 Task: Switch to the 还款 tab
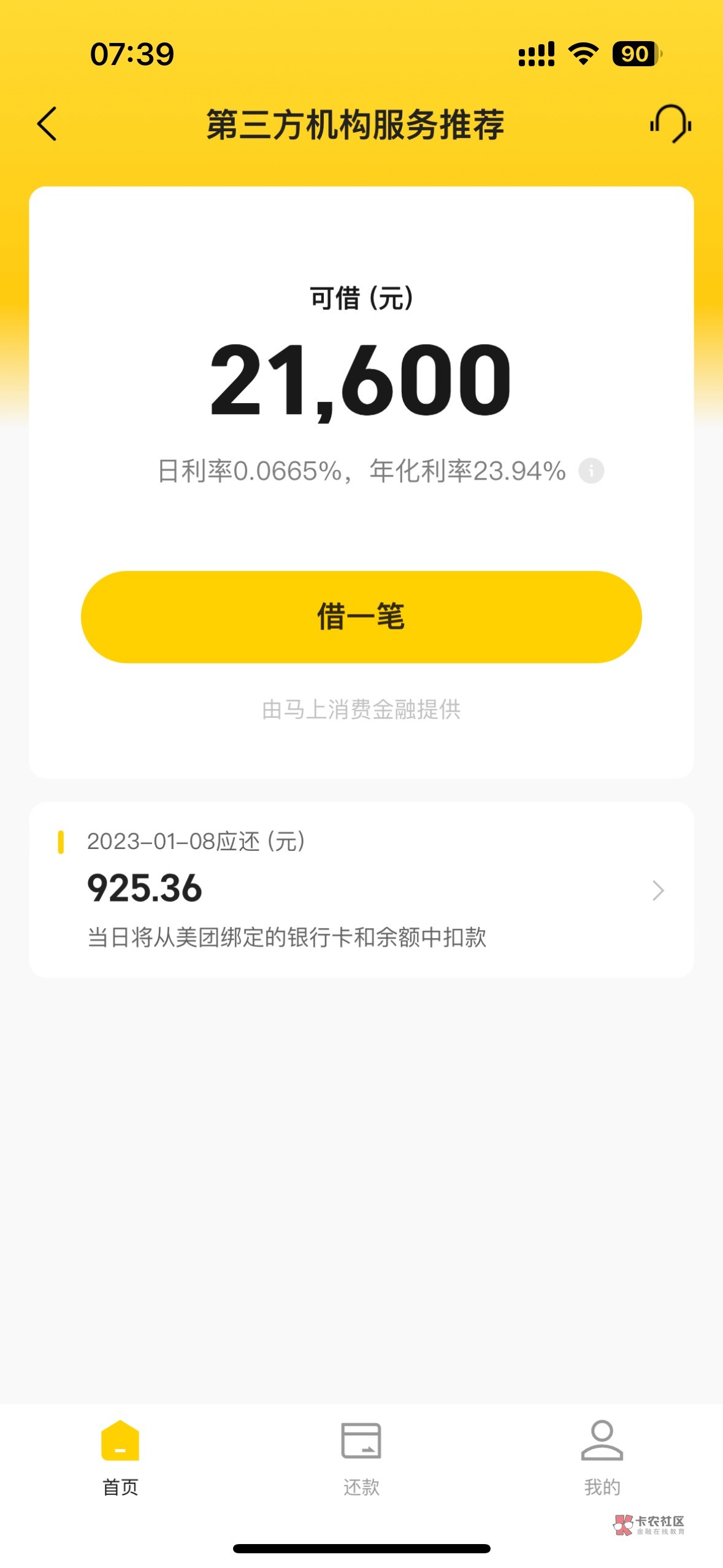point(361,1458)
